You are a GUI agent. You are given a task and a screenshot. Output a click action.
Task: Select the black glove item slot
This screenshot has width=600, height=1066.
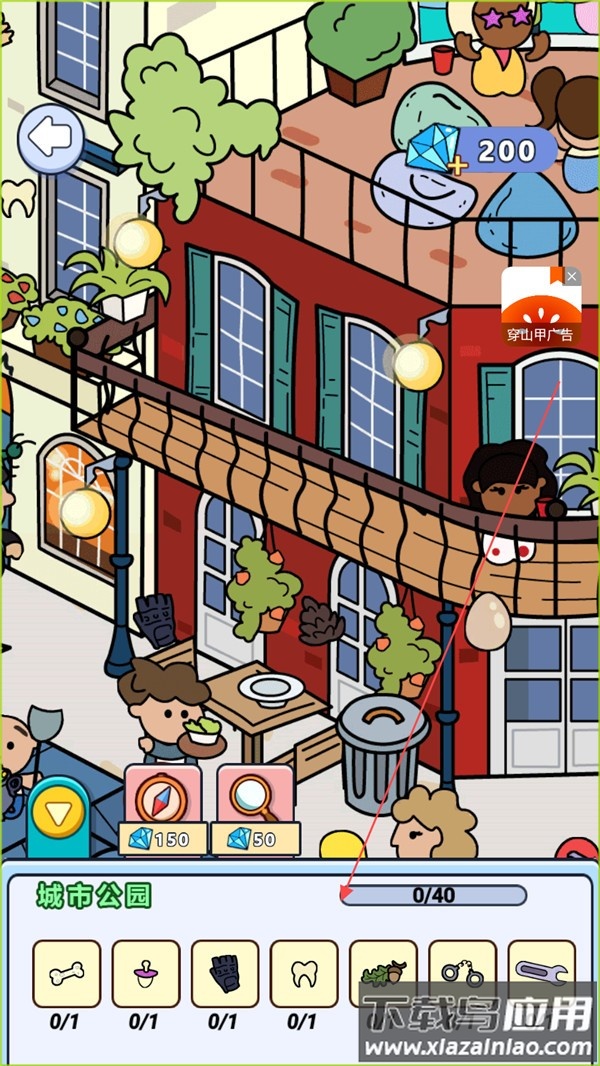(x=225, y=972)
